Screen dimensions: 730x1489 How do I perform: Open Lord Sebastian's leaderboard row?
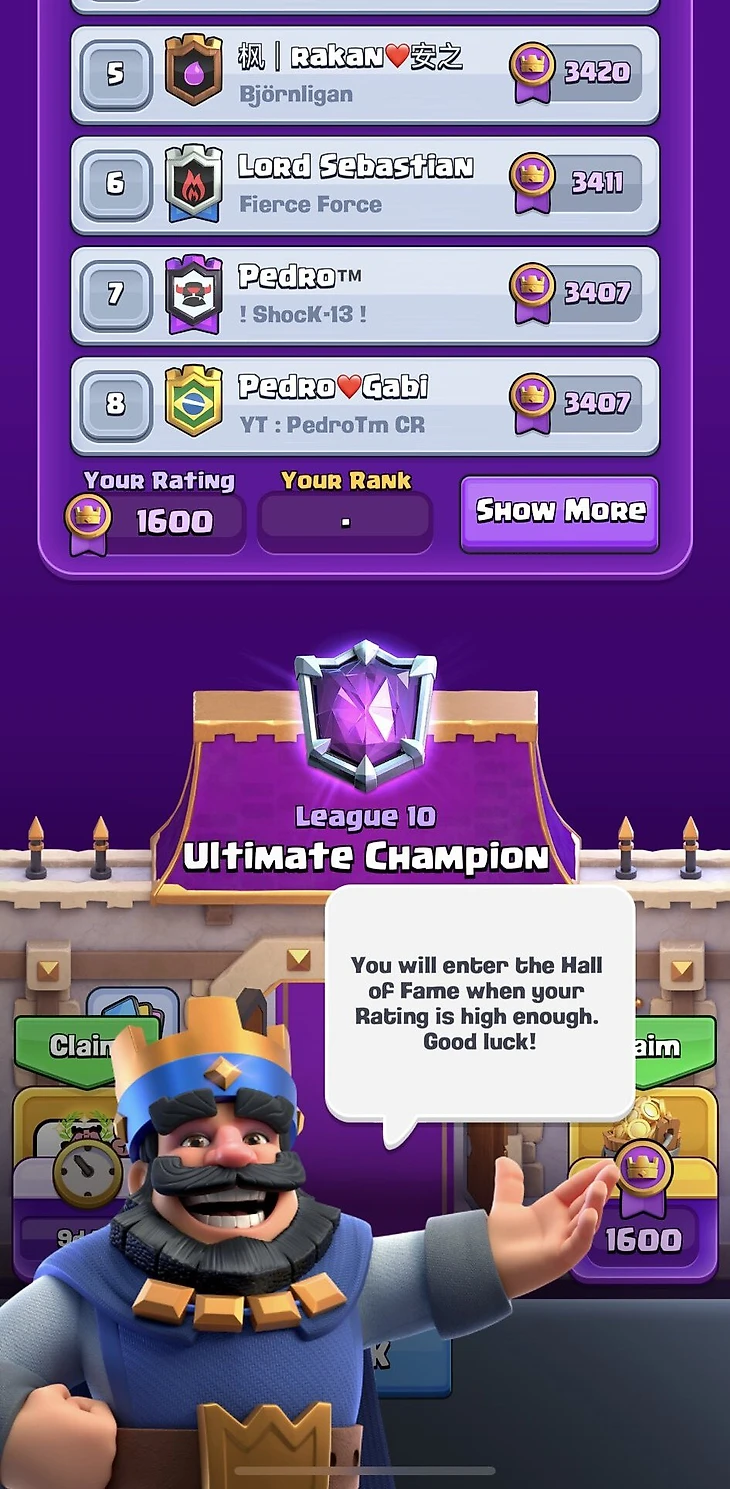click(x=365, y=184)
